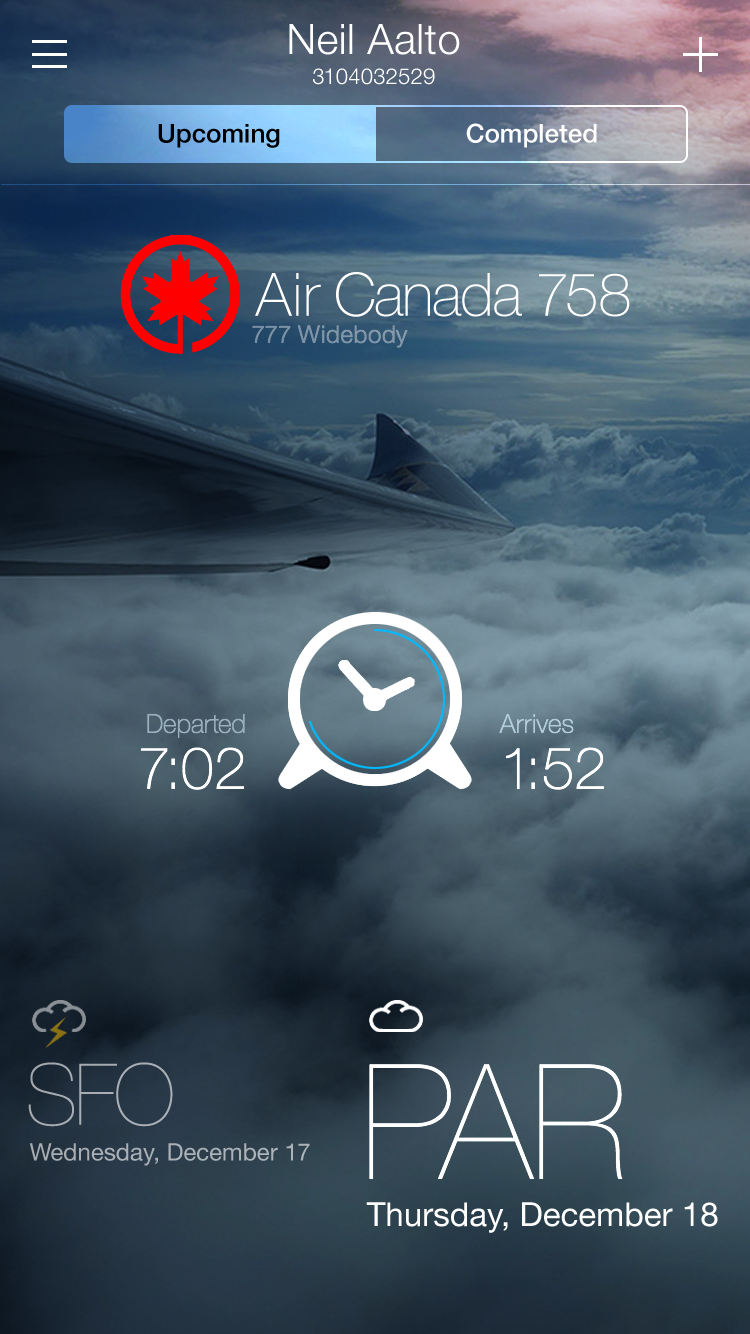Open the hamburger menu
750x1334 pixels.
pos(49,54)
